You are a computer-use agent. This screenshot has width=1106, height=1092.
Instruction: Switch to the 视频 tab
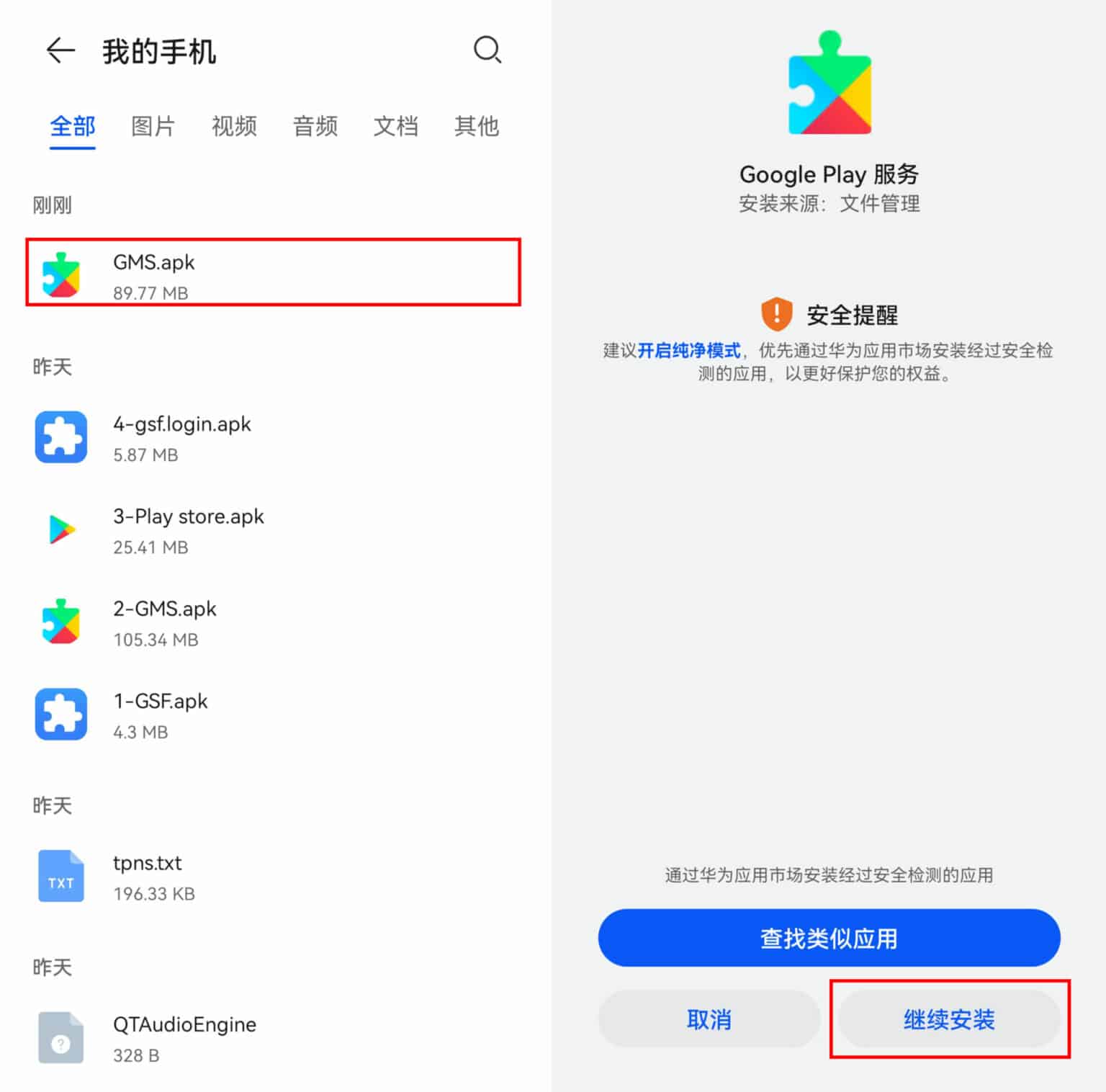point(234,126)
